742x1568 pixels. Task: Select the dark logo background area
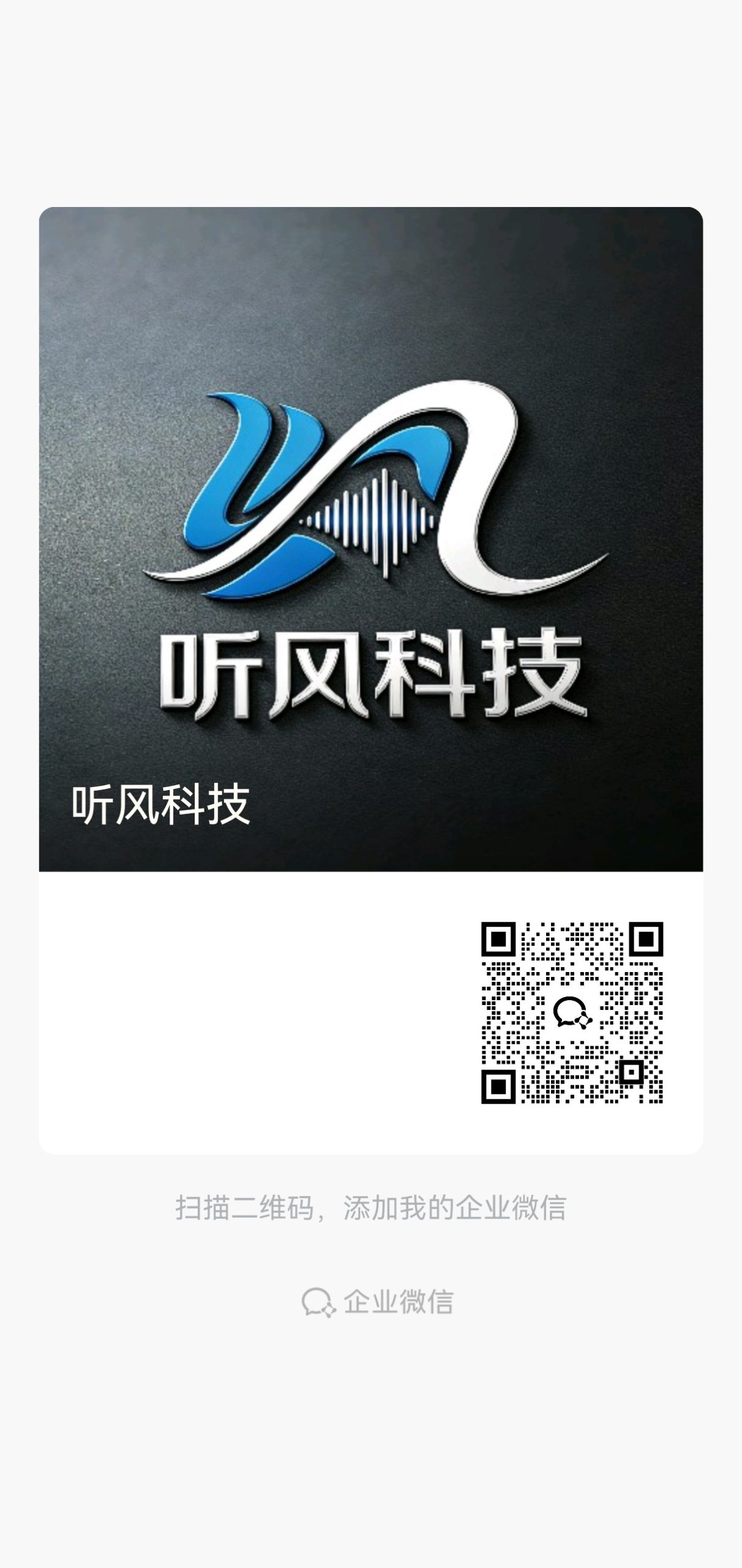click(122, 306)
